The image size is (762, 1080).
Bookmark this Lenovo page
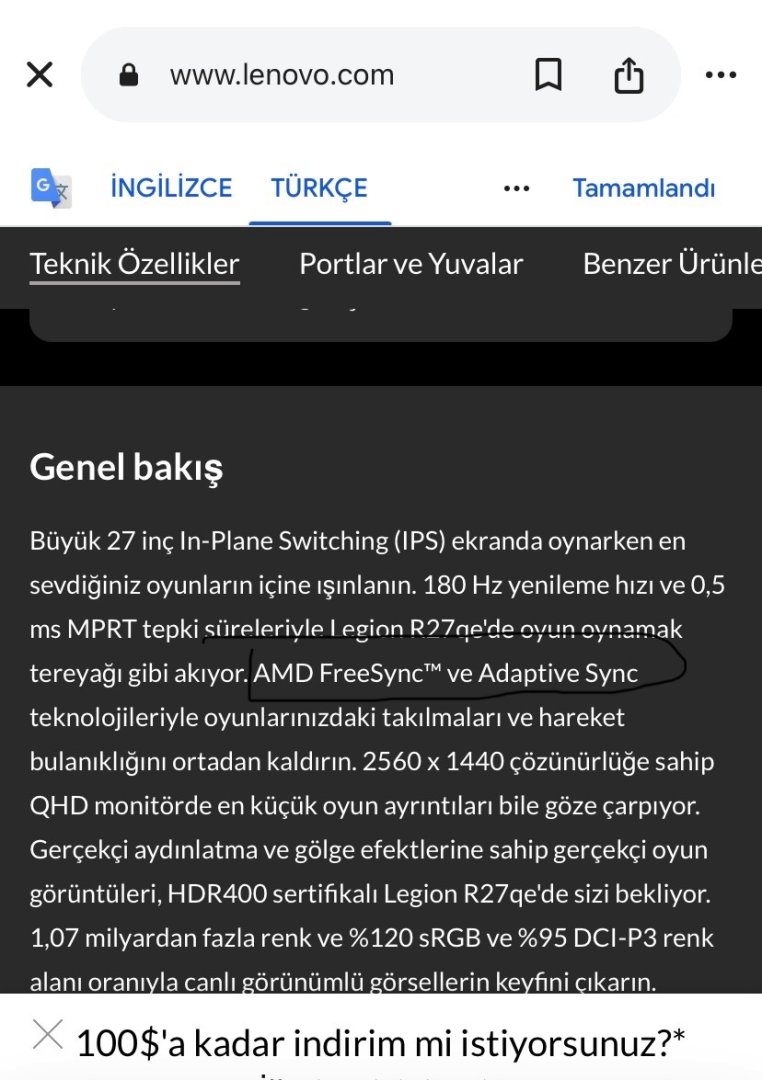tap(548, 75)
